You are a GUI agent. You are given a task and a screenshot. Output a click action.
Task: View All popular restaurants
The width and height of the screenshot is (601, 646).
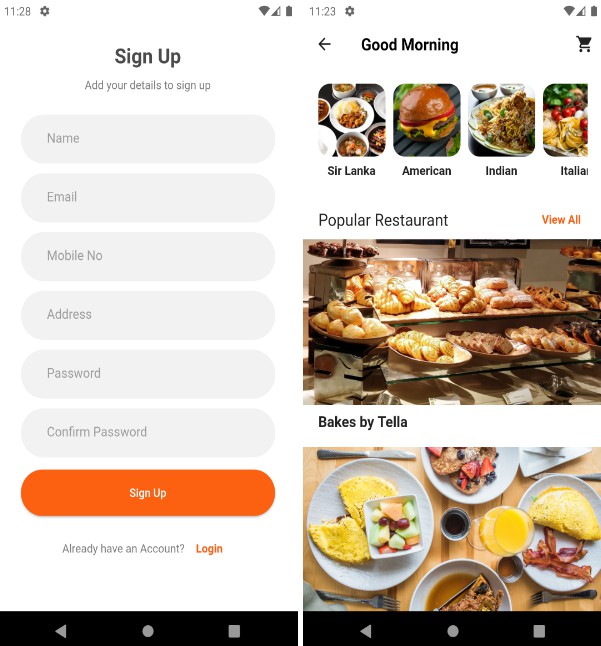[x=560, y=220]
